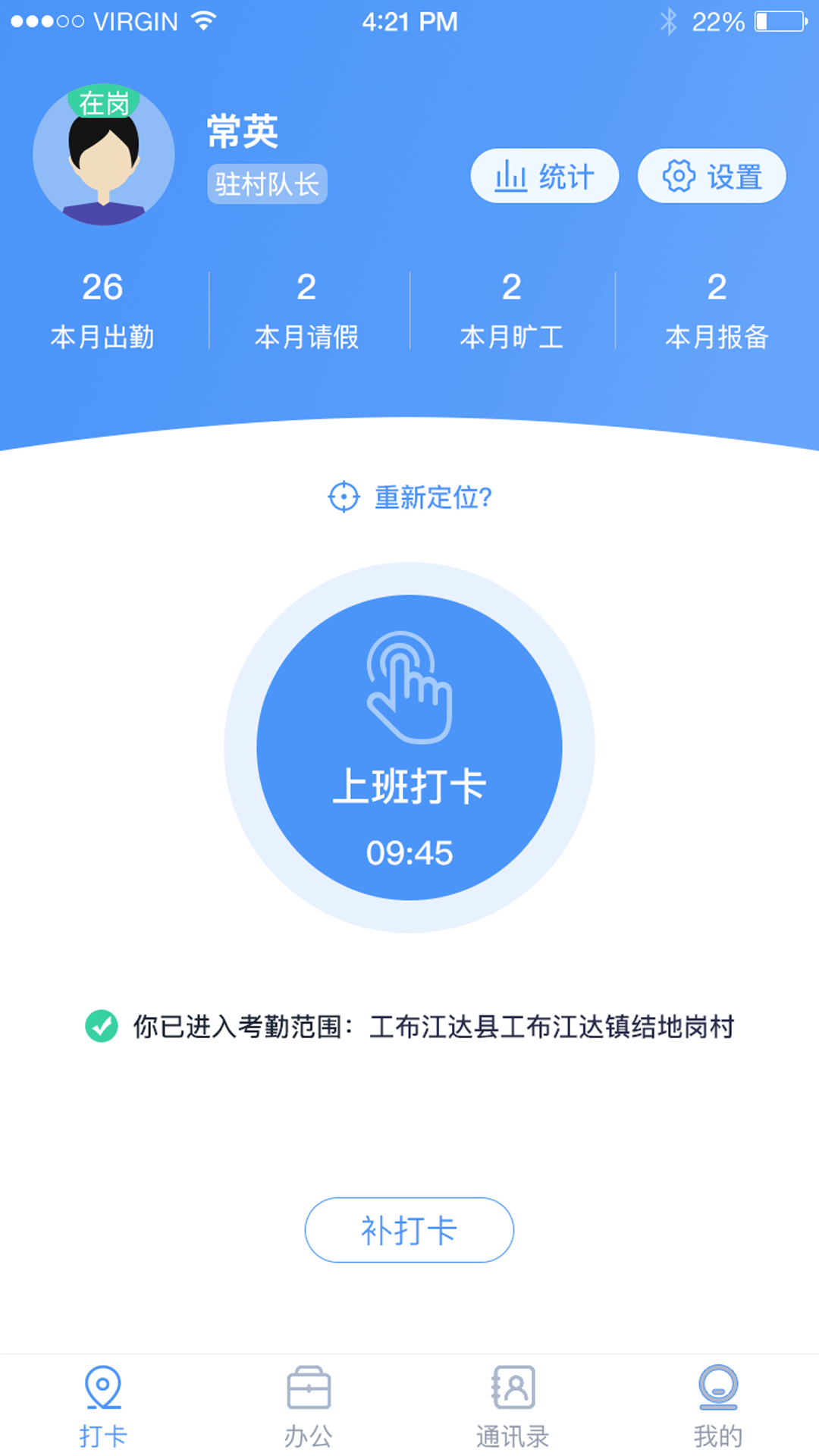The height and width of the screenshot is (1456, 819).
Task: Tap the 补打卡 button
Action: click(x=409, y=1230)
